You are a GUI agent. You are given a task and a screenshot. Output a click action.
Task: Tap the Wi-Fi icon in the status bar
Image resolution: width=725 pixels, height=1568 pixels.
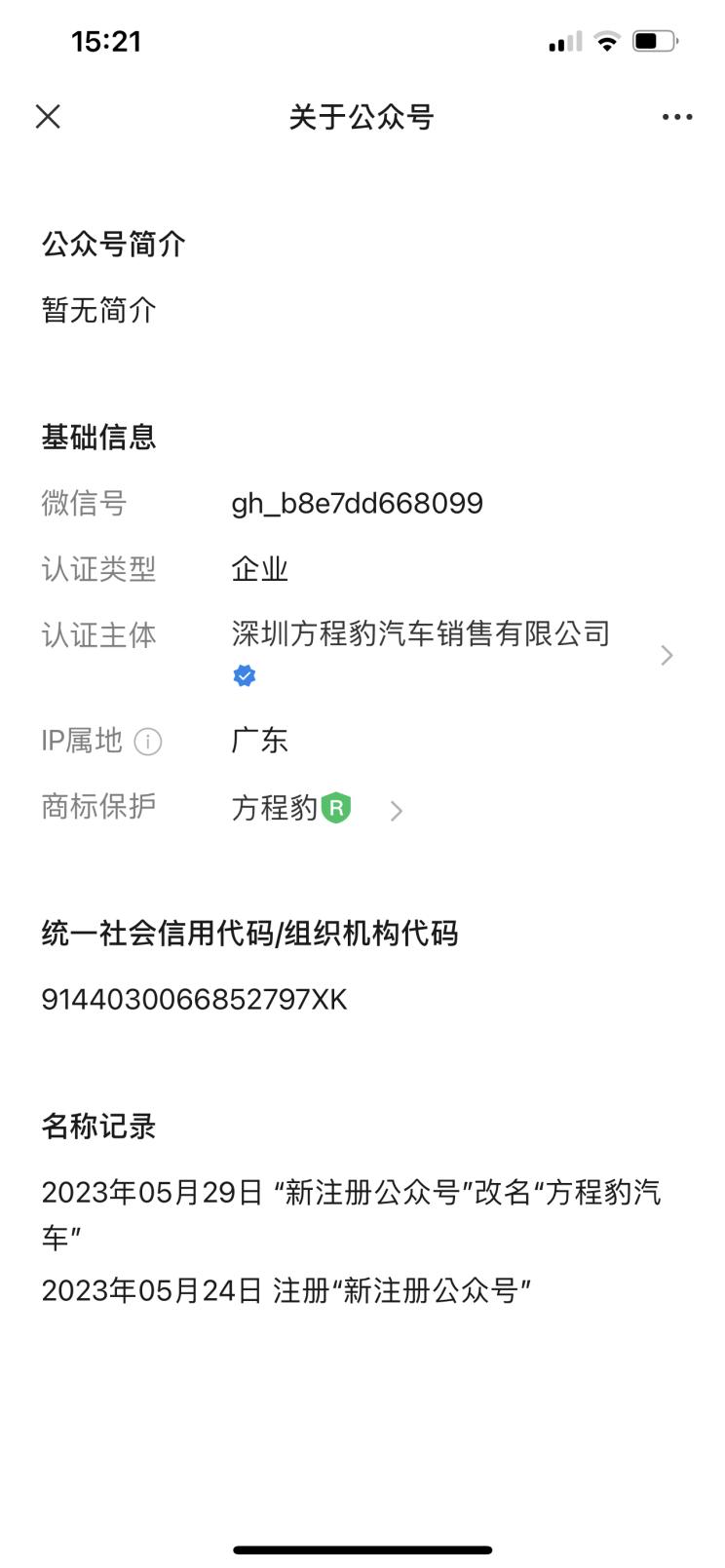click(x=605, y=41)
